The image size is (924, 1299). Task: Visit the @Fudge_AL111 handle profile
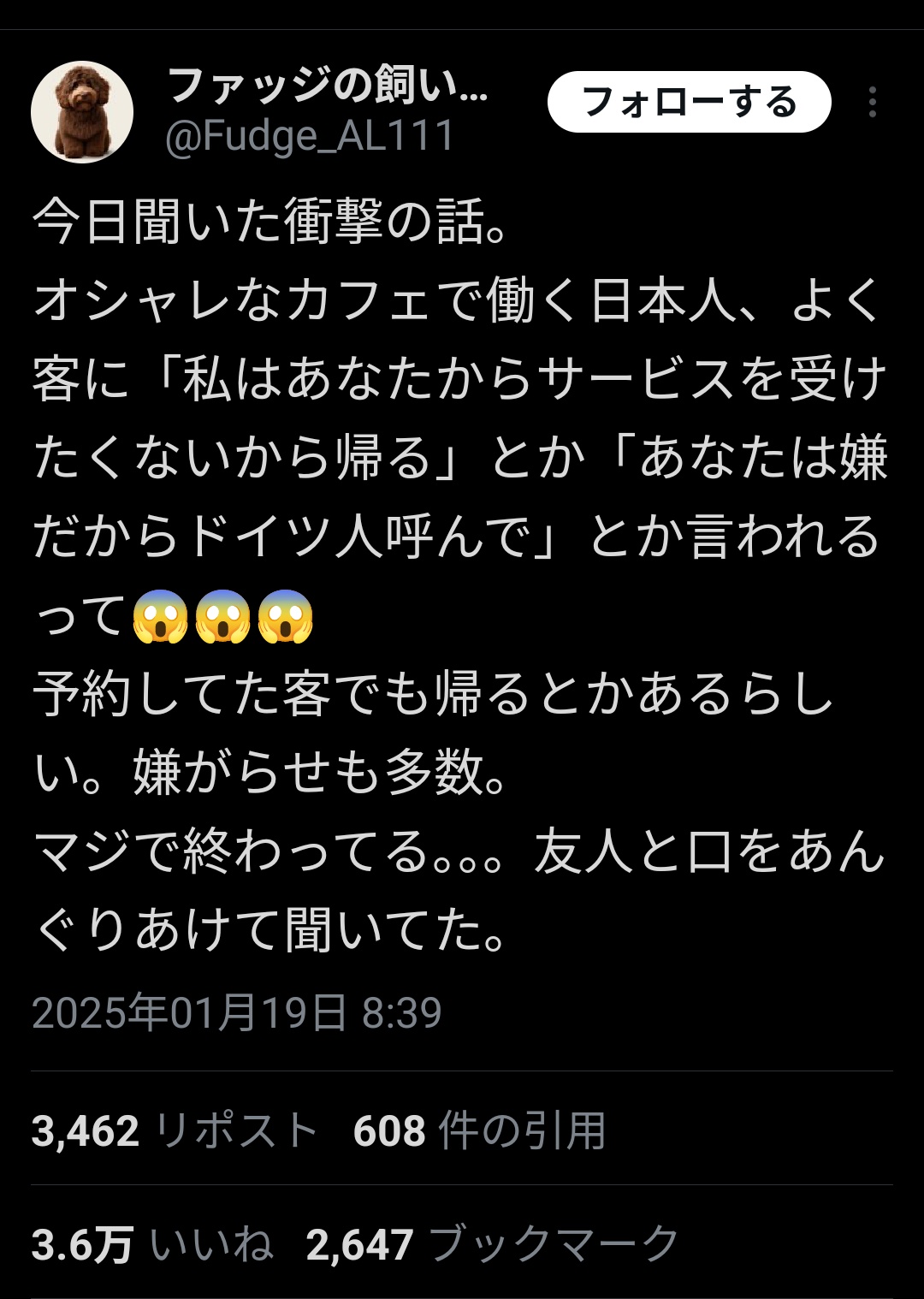(x=310, y=136)
